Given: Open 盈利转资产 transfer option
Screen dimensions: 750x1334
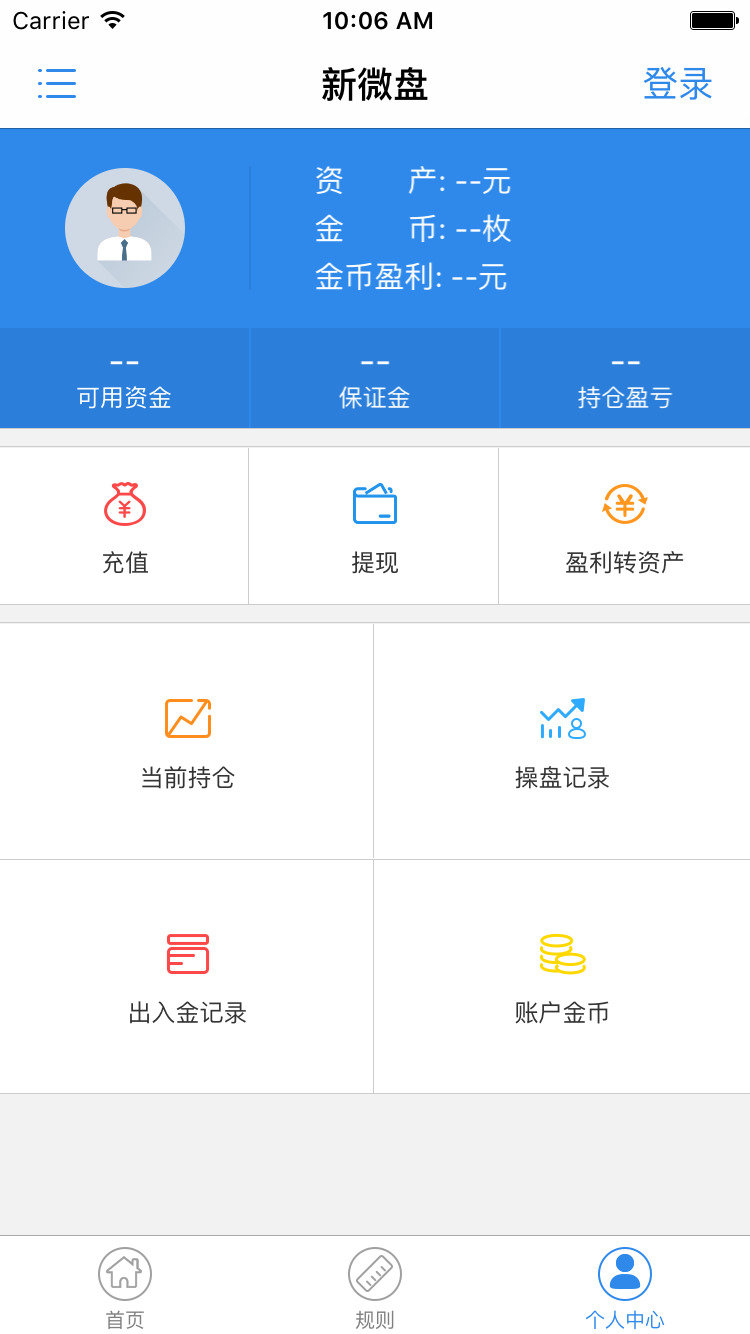Looking at the screenshot, I should (624, 526).
